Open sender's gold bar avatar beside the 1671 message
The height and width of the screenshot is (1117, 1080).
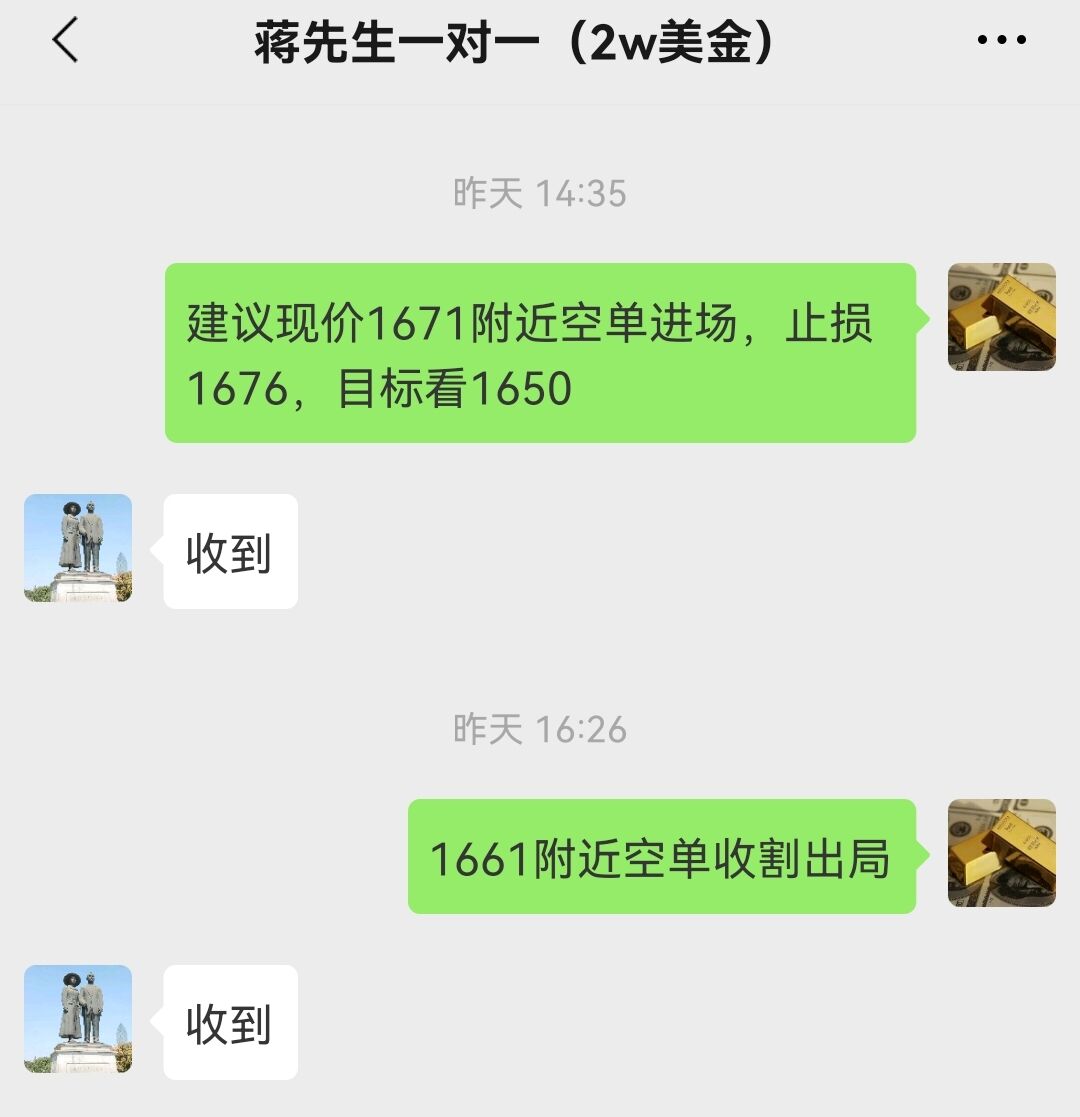point(1001,317)
